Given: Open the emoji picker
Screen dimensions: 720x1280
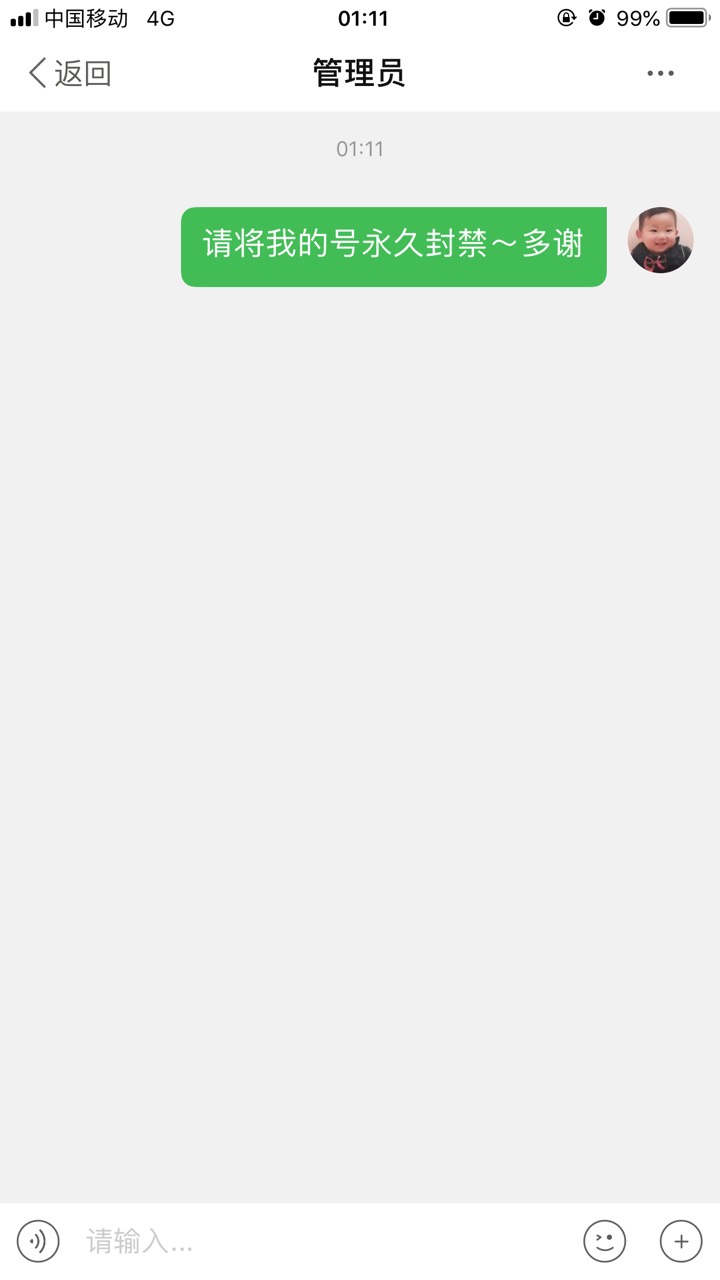Looking at the screenshot, I should pos(604,1241).
